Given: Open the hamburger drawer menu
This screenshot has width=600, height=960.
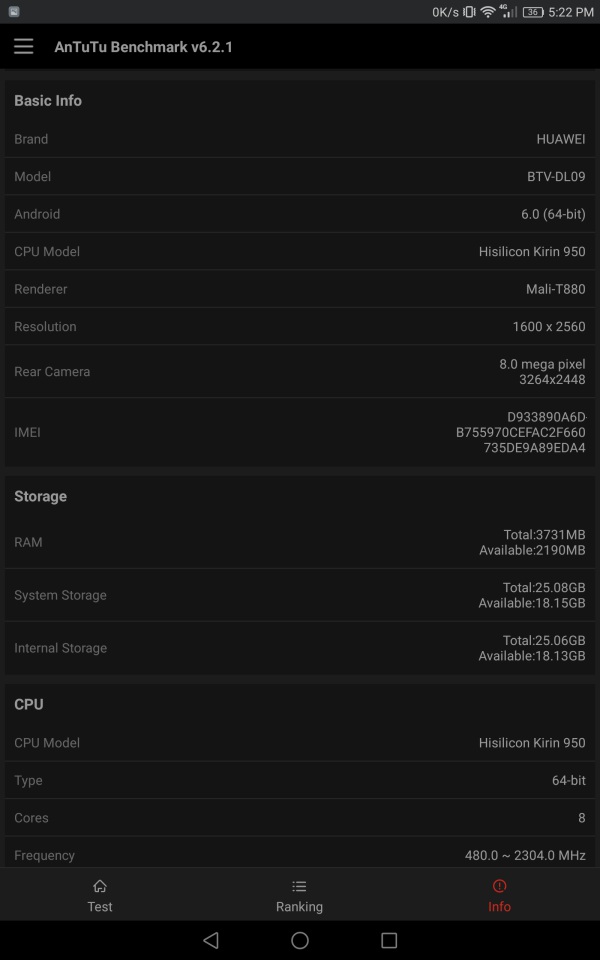Looking at the screenshot, I should 24,47.
